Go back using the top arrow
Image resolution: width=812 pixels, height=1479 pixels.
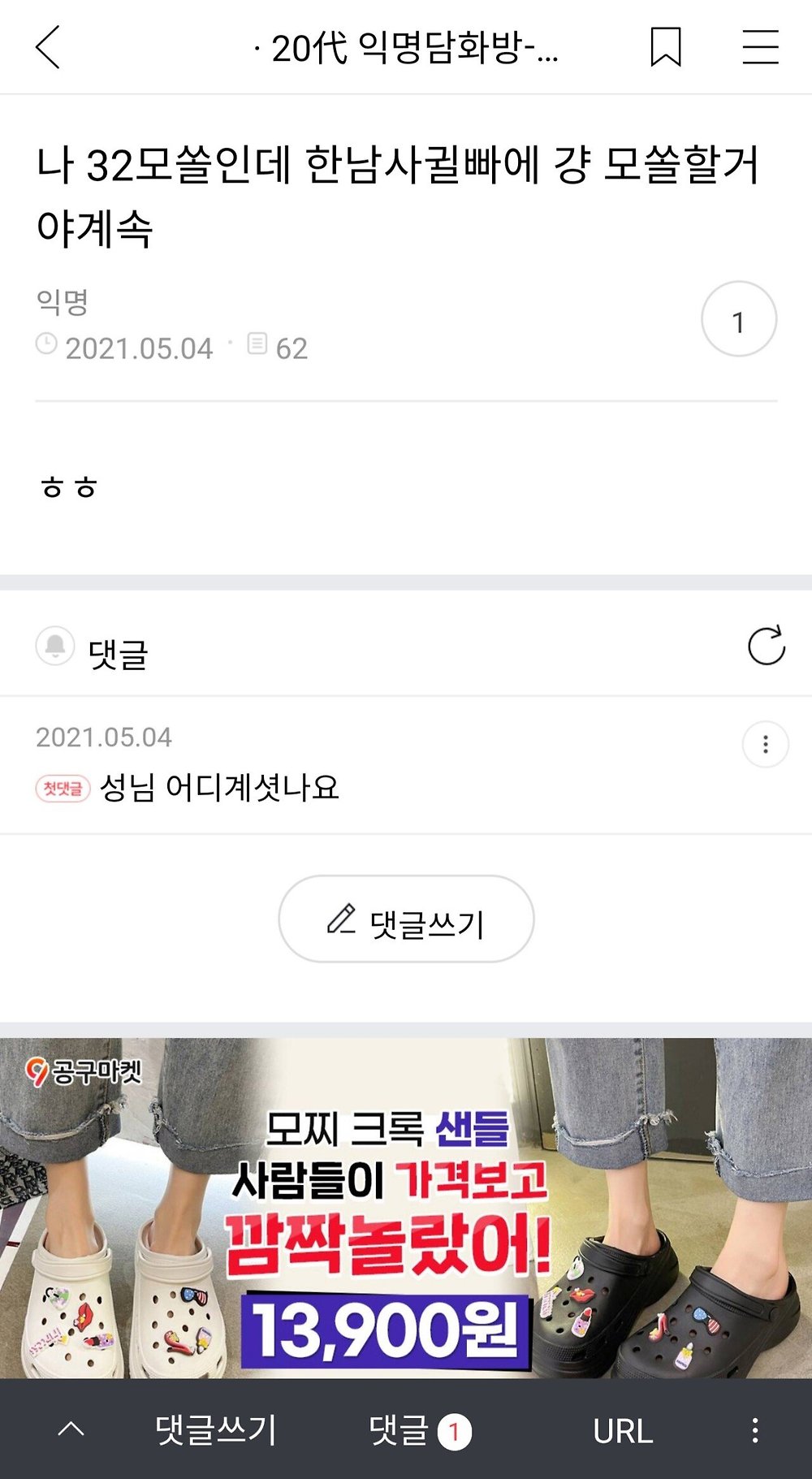pyautogui.click(x=49, y=47)
